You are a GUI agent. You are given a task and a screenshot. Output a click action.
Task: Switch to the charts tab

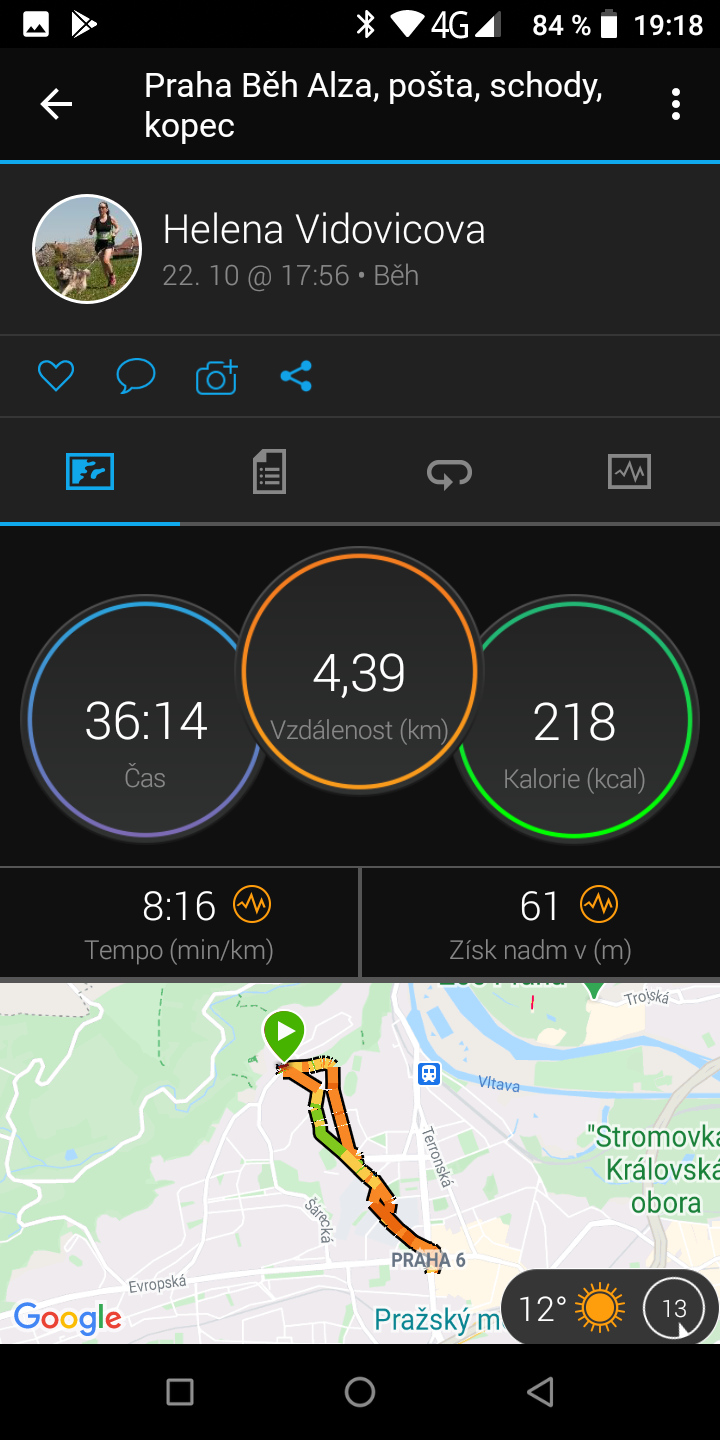(630, 471)
